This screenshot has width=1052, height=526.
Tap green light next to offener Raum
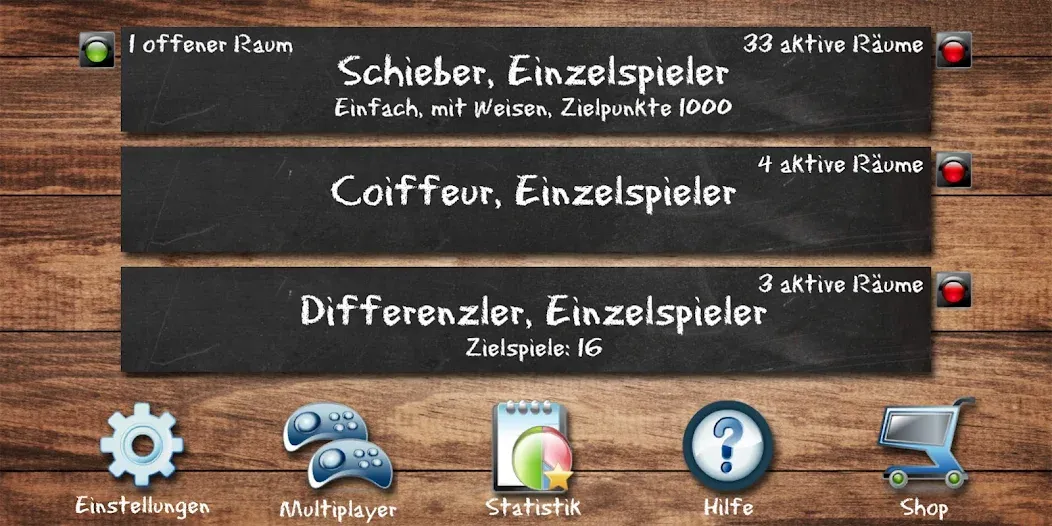tap(97, 50)
